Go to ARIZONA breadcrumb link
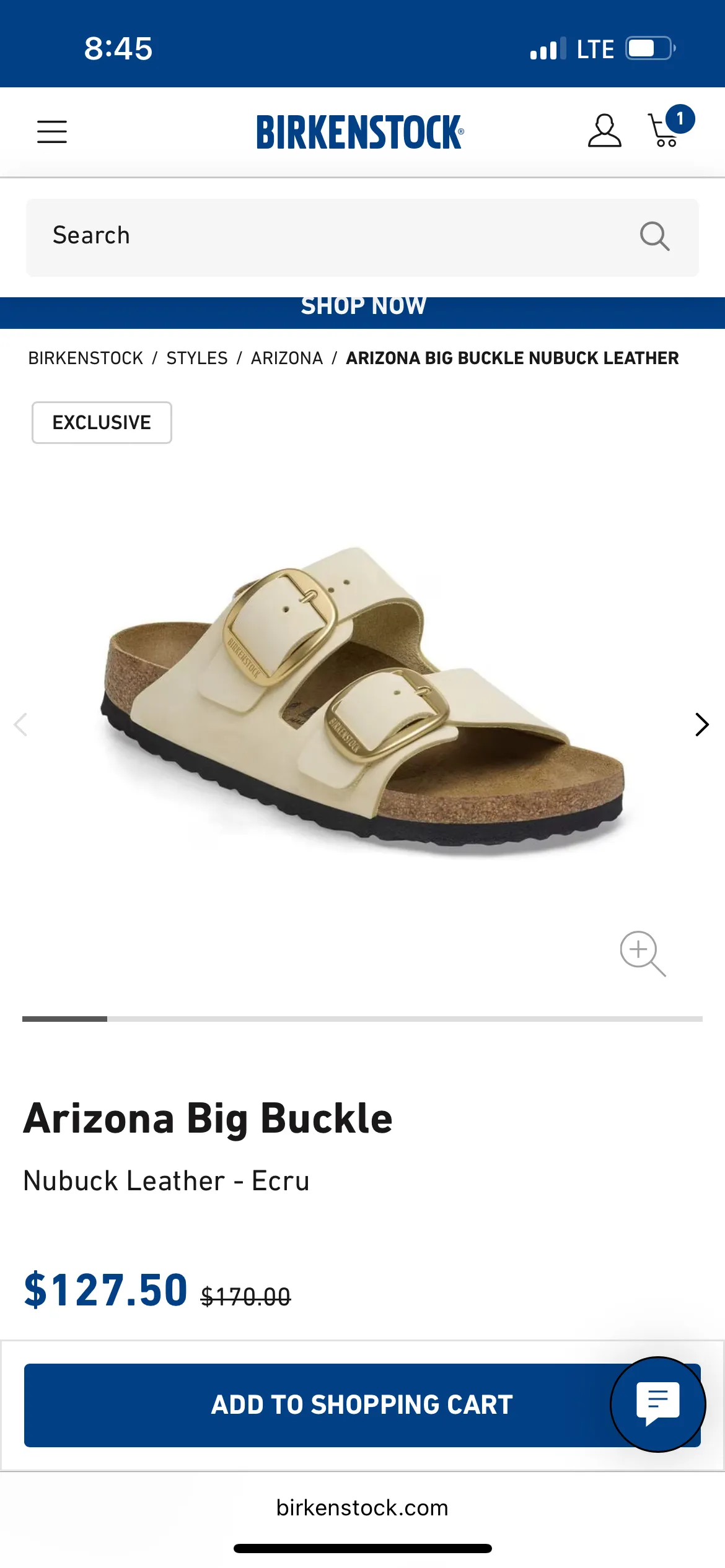 (287, 358)
